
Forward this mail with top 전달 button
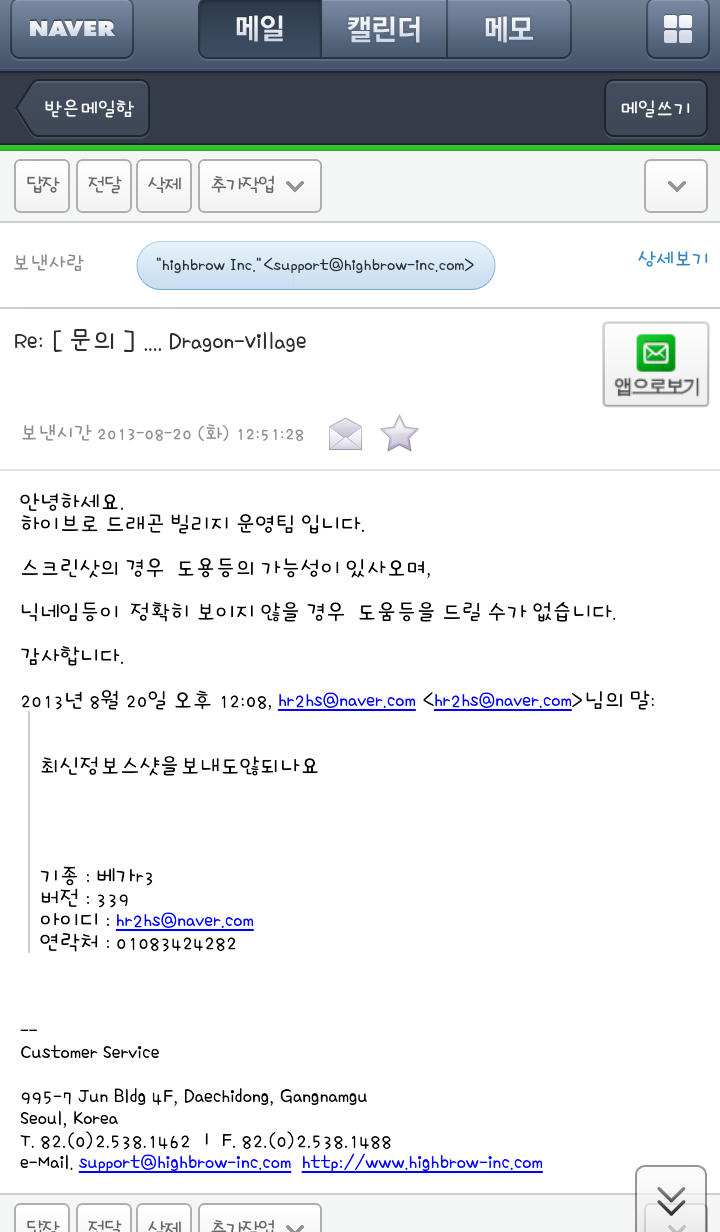point(104,186)
